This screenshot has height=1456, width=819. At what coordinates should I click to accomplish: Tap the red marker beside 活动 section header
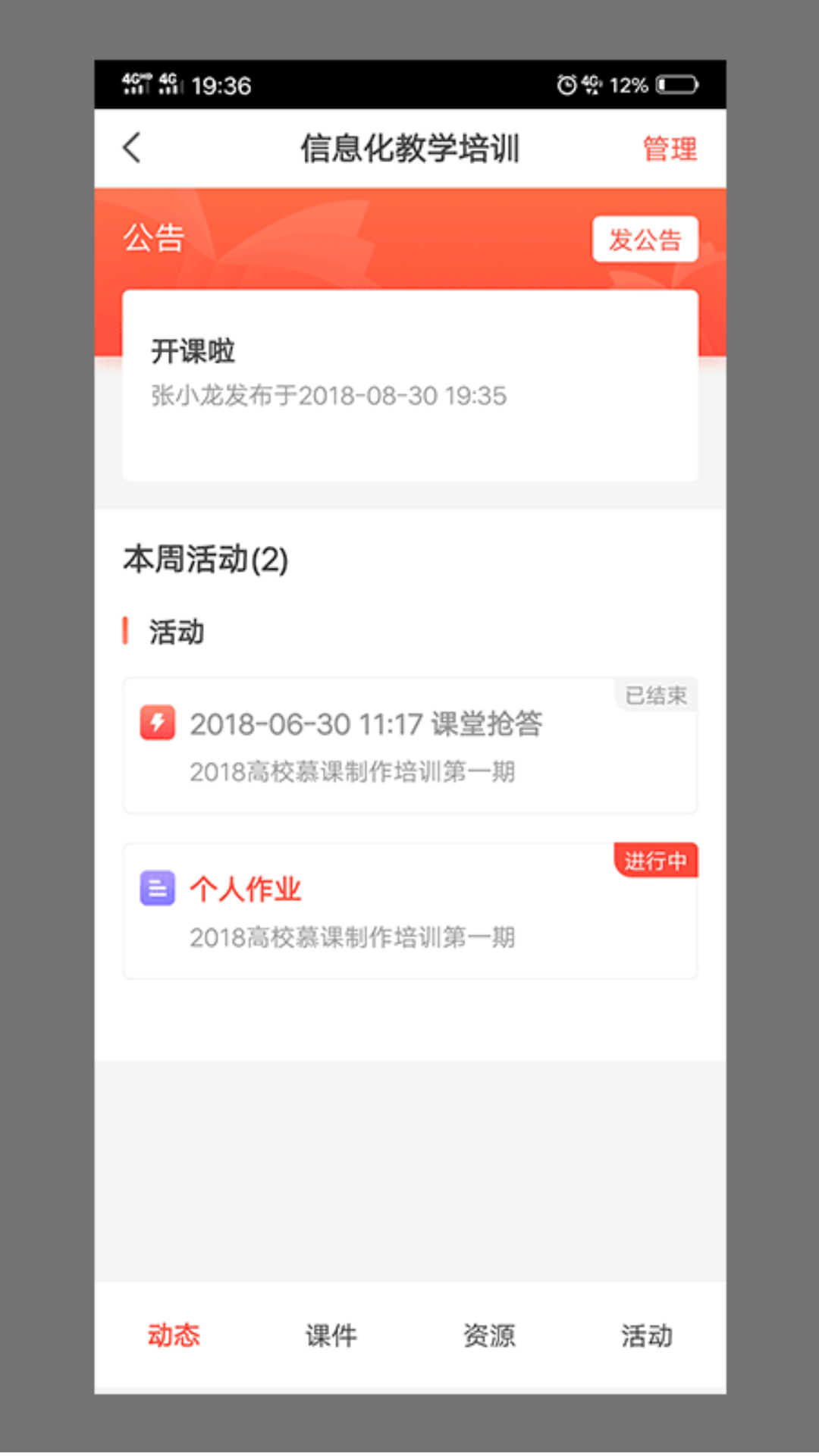pyautogui.click(x=127, y=629)
